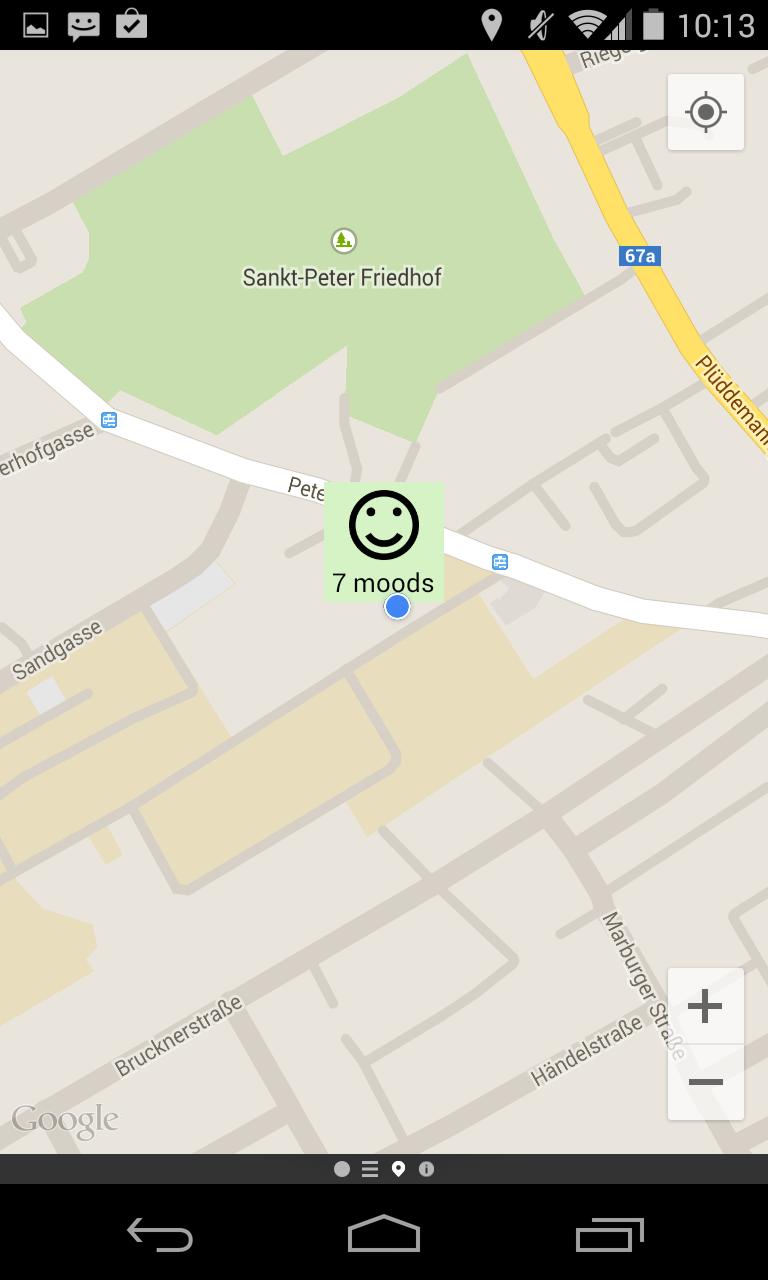The height and width of the screenshot is (1280, 768).
Task: Tap the Google logo watermark
Action: [x=63, y=1121]
